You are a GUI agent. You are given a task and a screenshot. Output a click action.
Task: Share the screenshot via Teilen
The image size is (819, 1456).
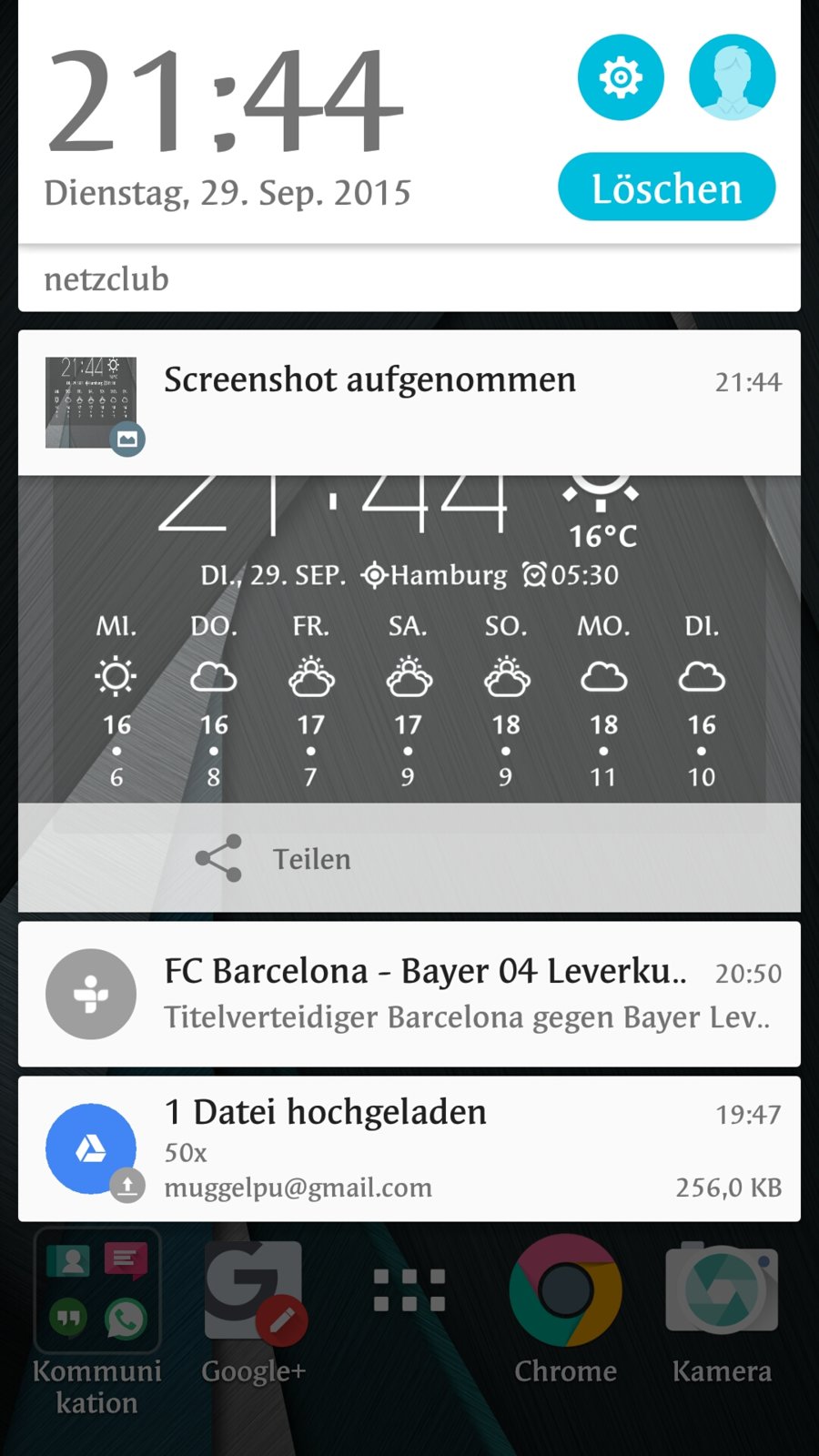coord(273,858)
